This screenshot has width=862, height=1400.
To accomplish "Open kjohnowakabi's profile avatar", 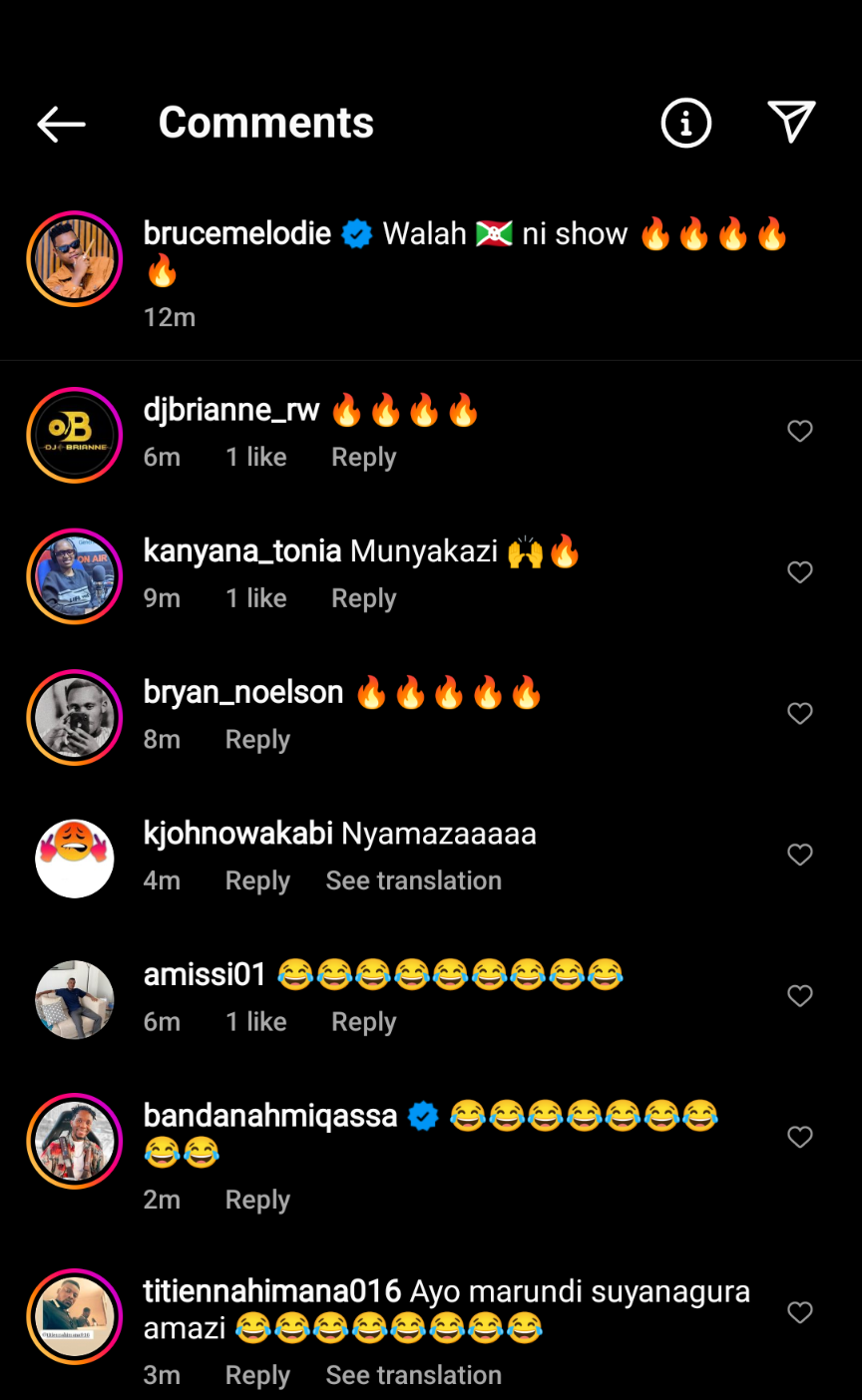I will click(x=75, y=859).
